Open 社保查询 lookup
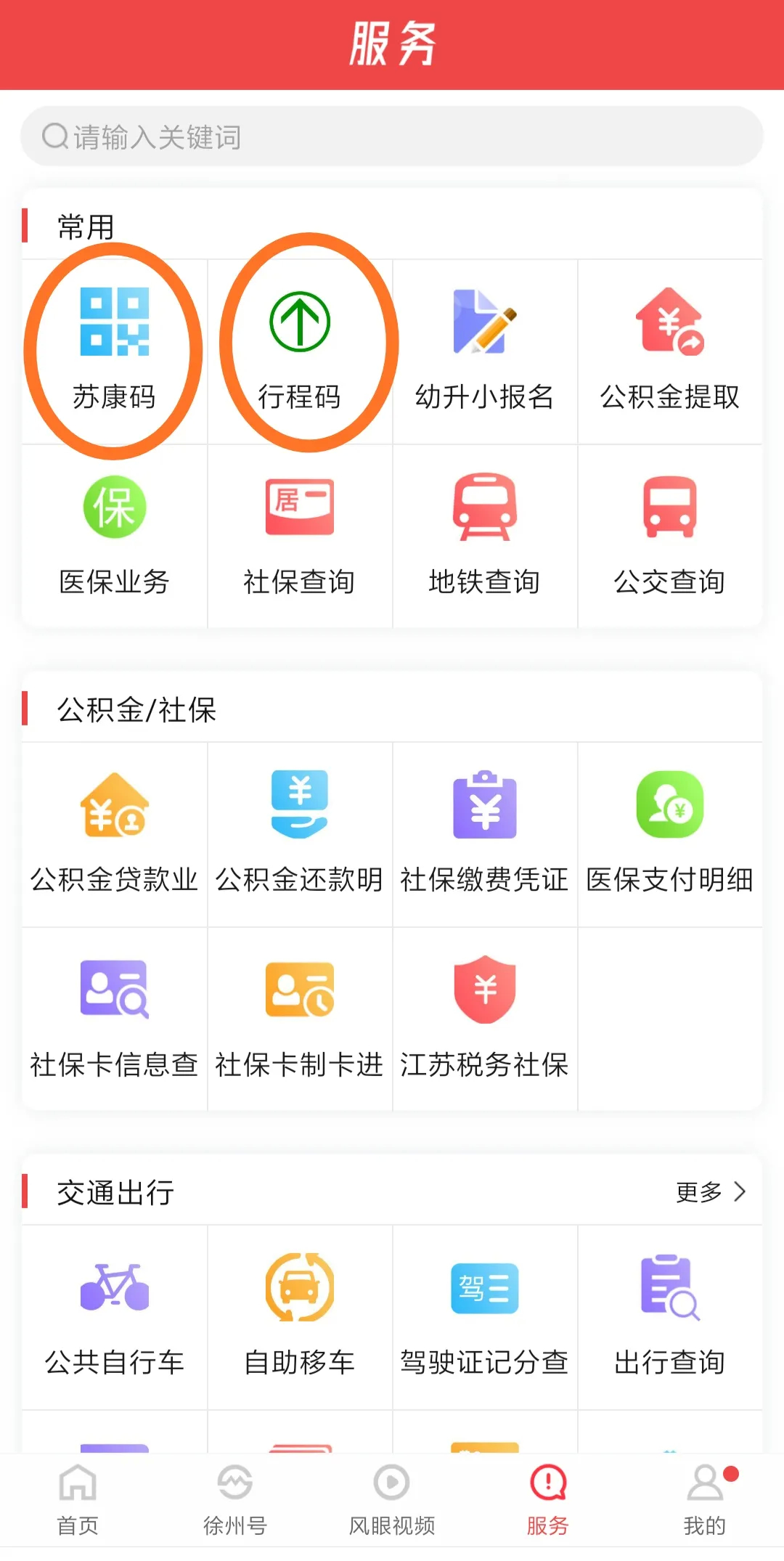 point(300,537)
